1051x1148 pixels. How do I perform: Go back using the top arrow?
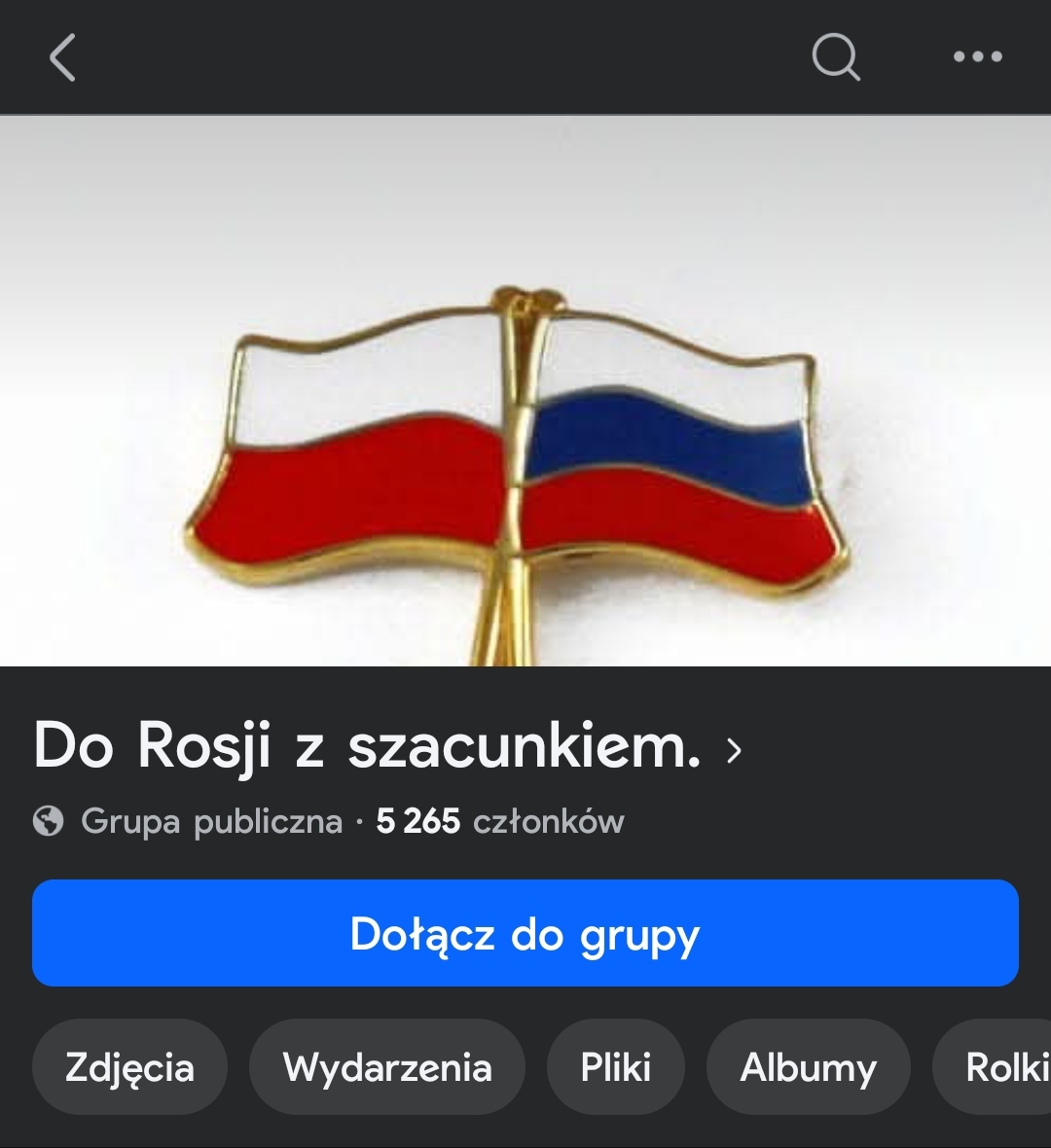62,57
